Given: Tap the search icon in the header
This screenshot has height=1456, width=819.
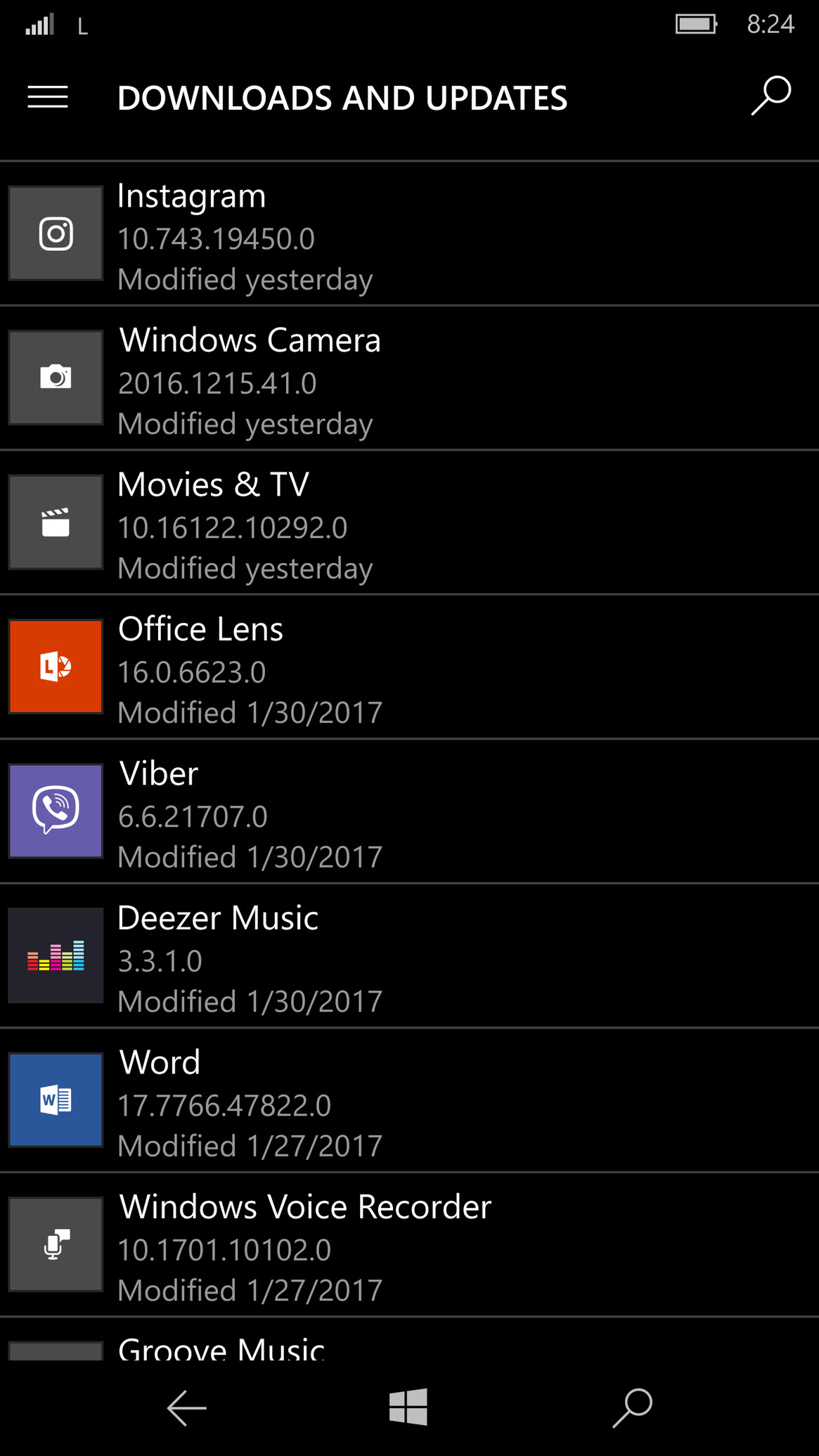Looking at the screenshot, I should (771, 96).
